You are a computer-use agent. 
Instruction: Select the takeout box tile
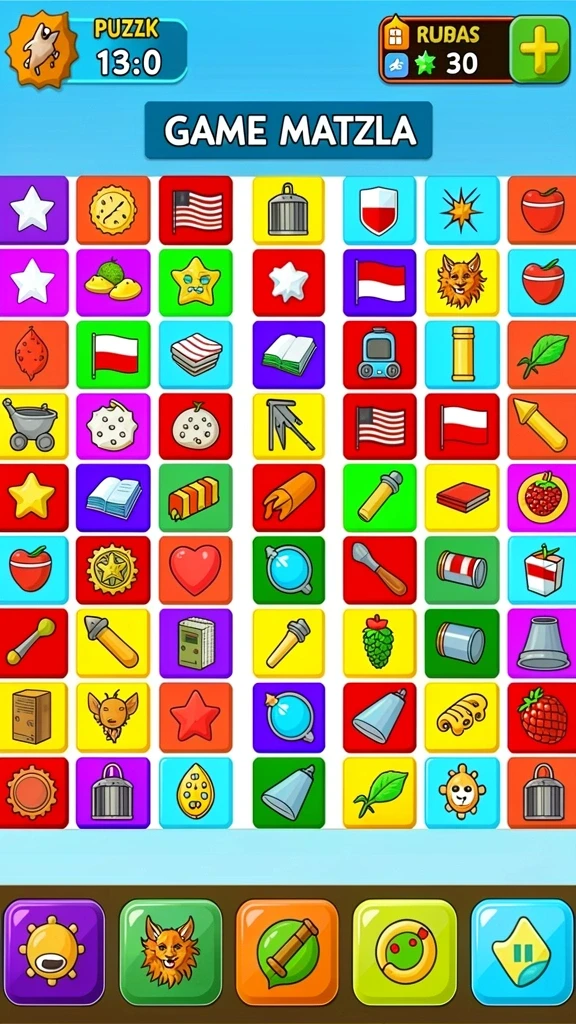tap(543, 569)
